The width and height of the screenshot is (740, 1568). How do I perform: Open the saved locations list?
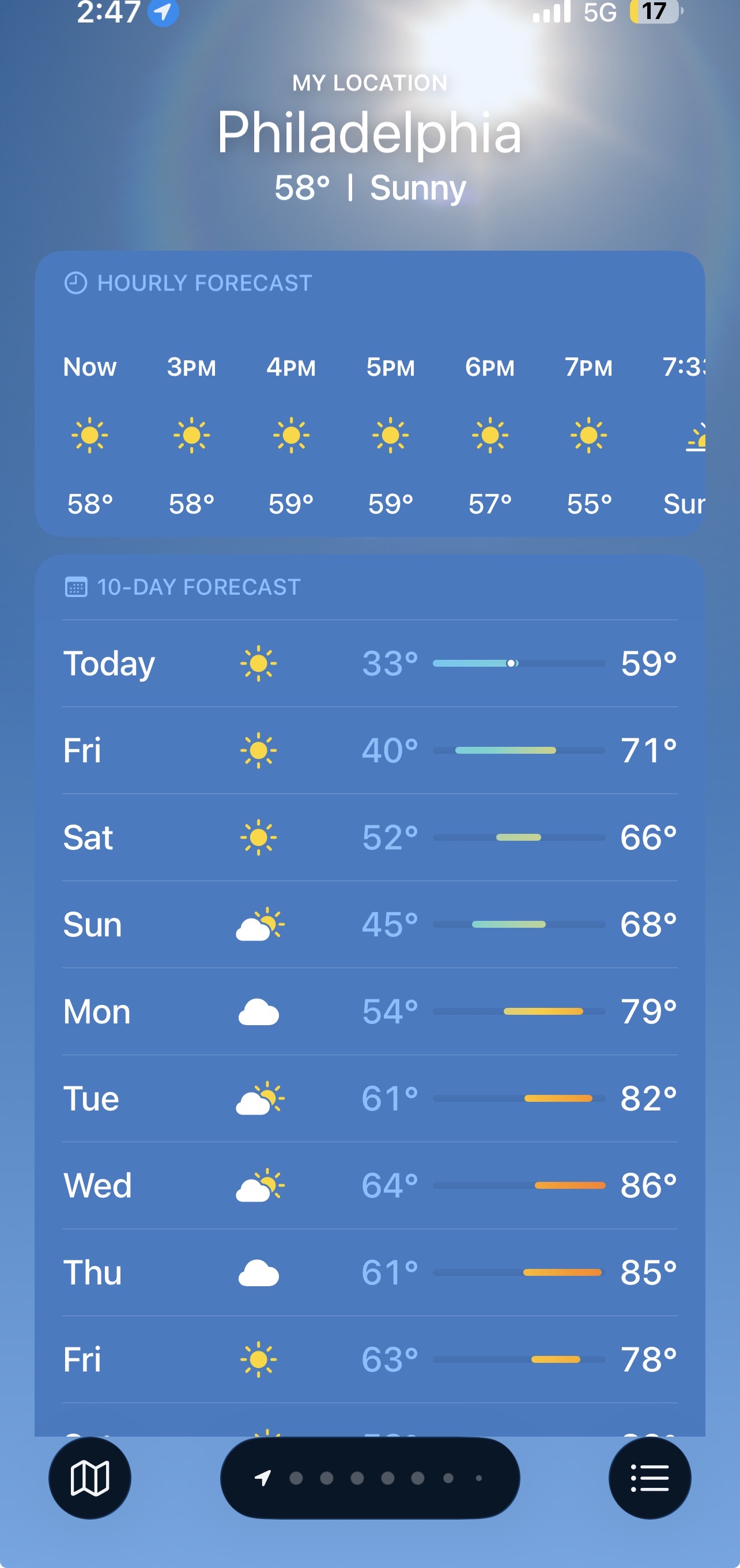click(650, 1478)
